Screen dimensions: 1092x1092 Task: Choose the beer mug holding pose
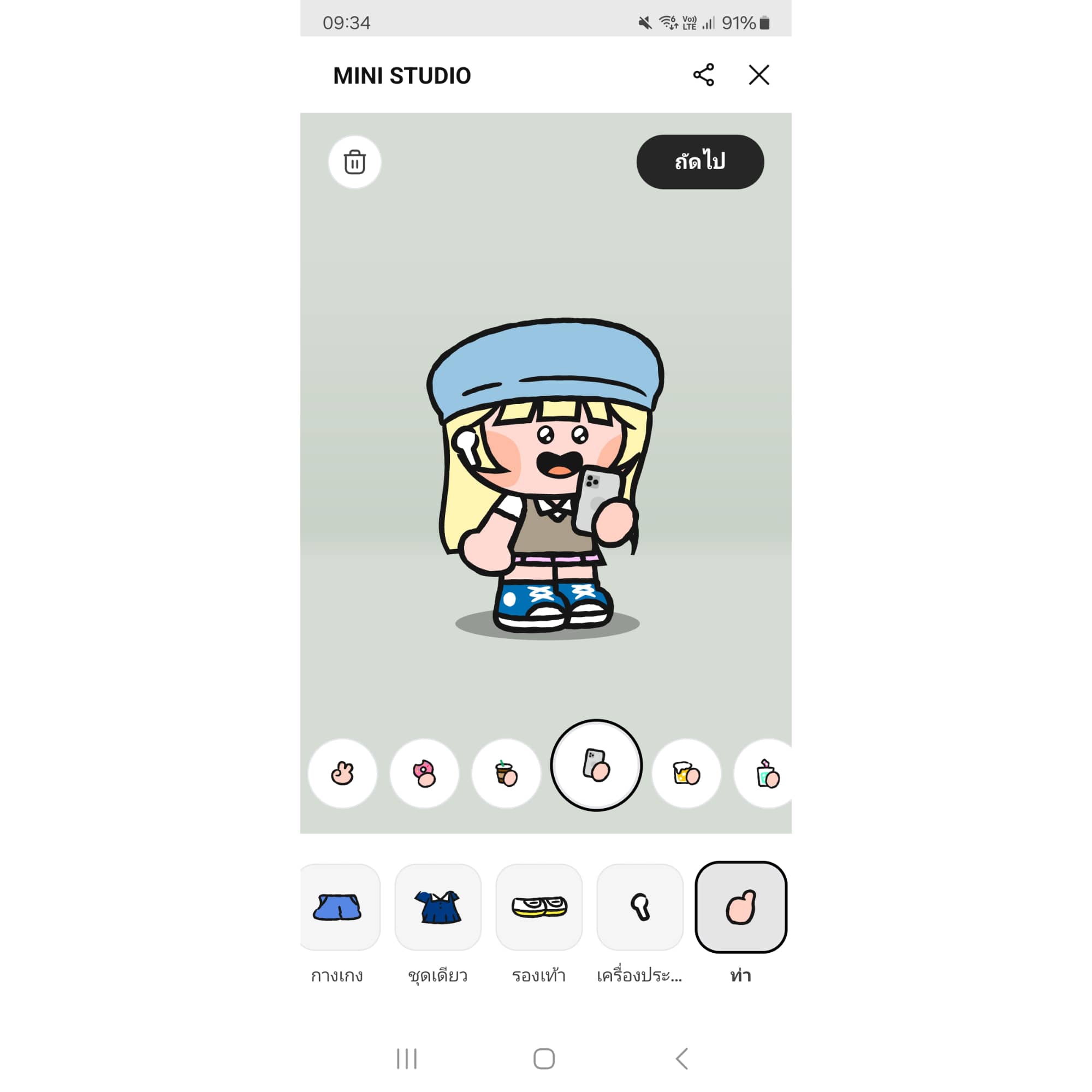[686, 773]
